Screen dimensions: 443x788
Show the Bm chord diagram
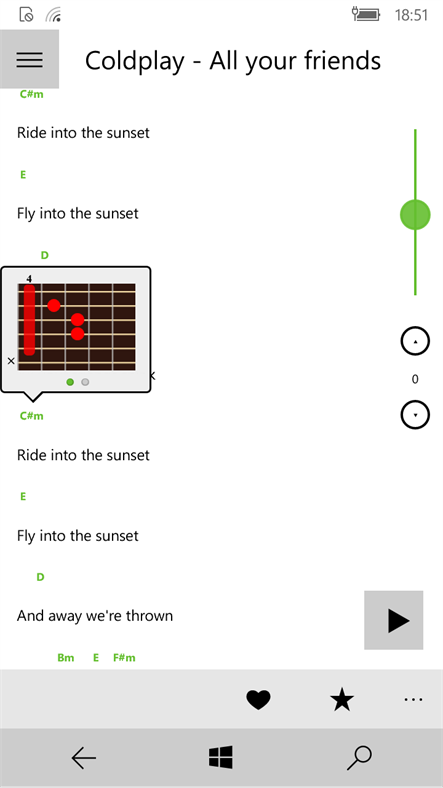tap(66, 657)
